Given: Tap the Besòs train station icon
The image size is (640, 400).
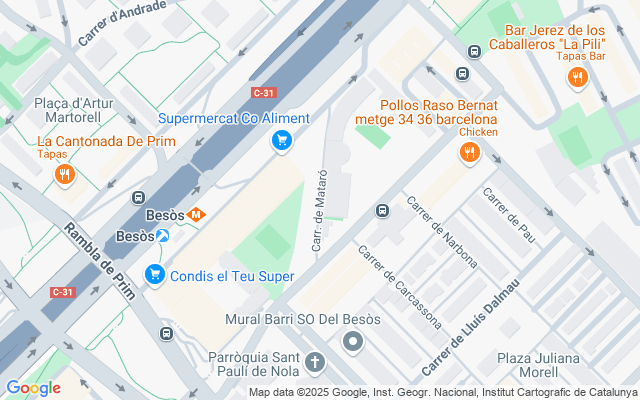Looking at the screenshot, I should pyautogui.click(x=163, y=236).
